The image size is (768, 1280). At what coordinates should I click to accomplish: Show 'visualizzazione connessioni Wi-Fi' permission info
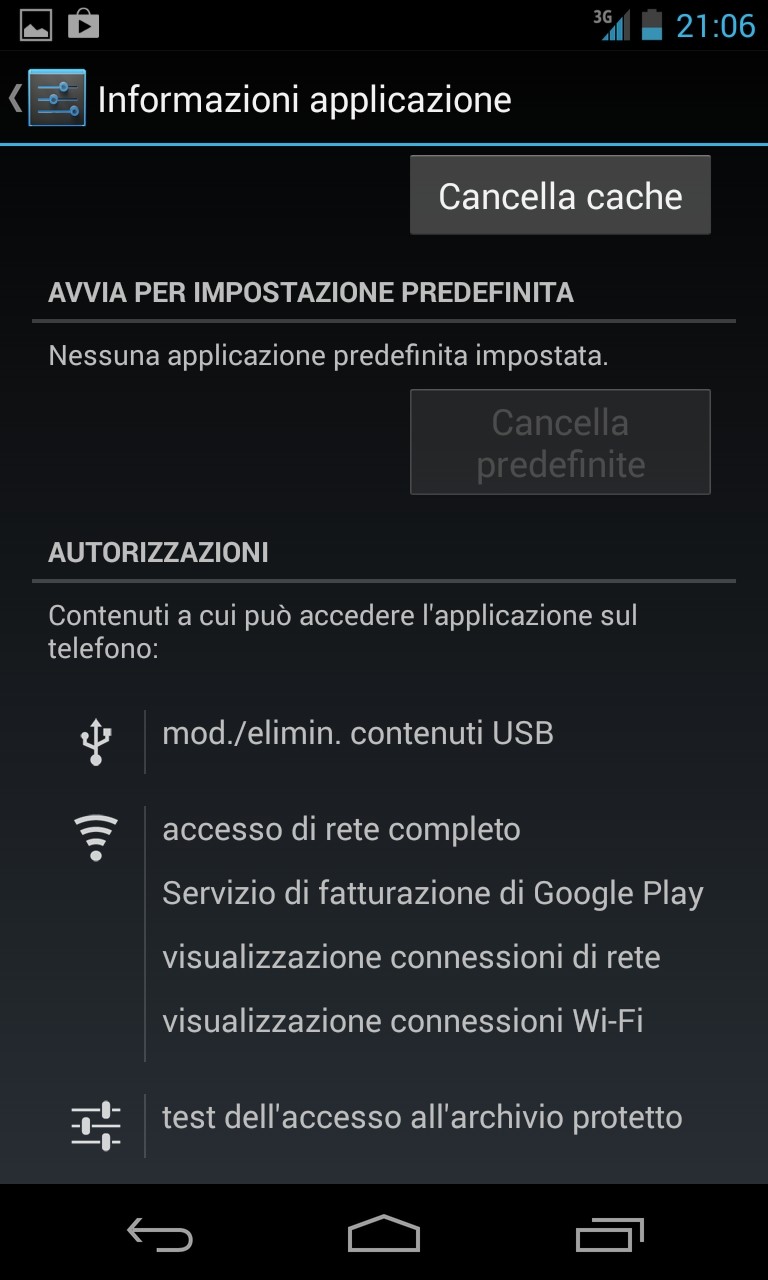click(x=402, y=1021)
